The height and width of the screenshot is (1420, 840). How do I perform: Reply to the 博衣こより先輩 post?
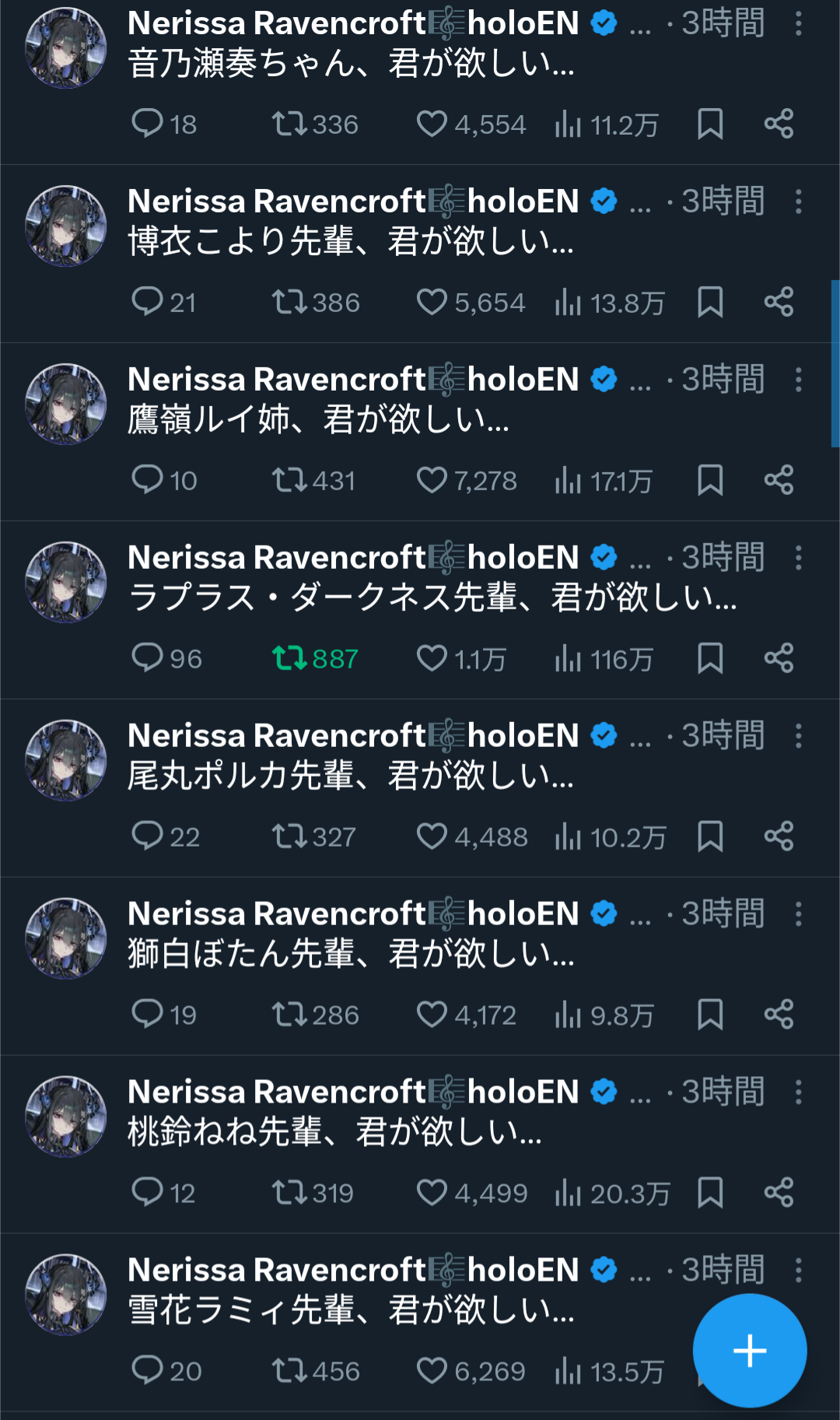click(147, 302)
